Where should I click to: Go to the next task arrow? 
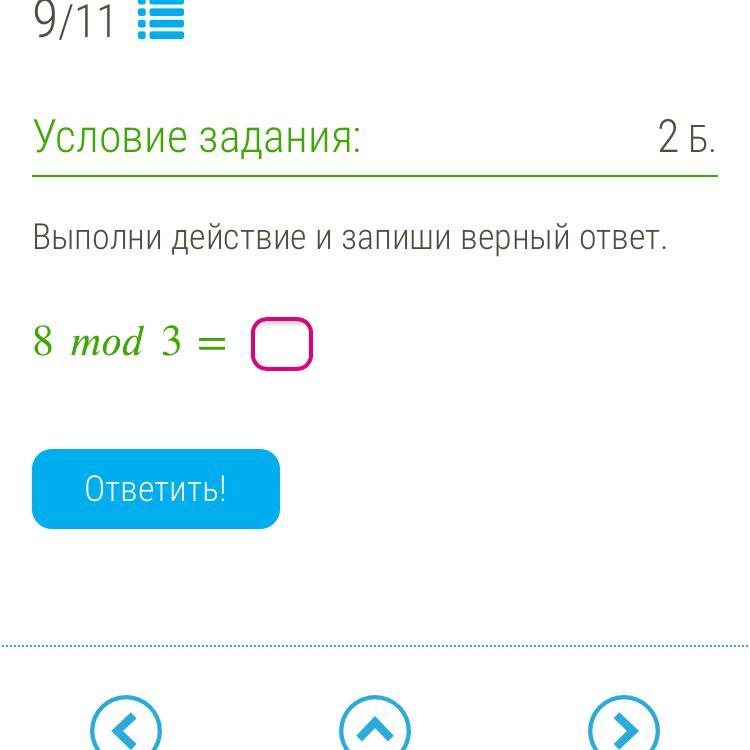tap(624, 728)
